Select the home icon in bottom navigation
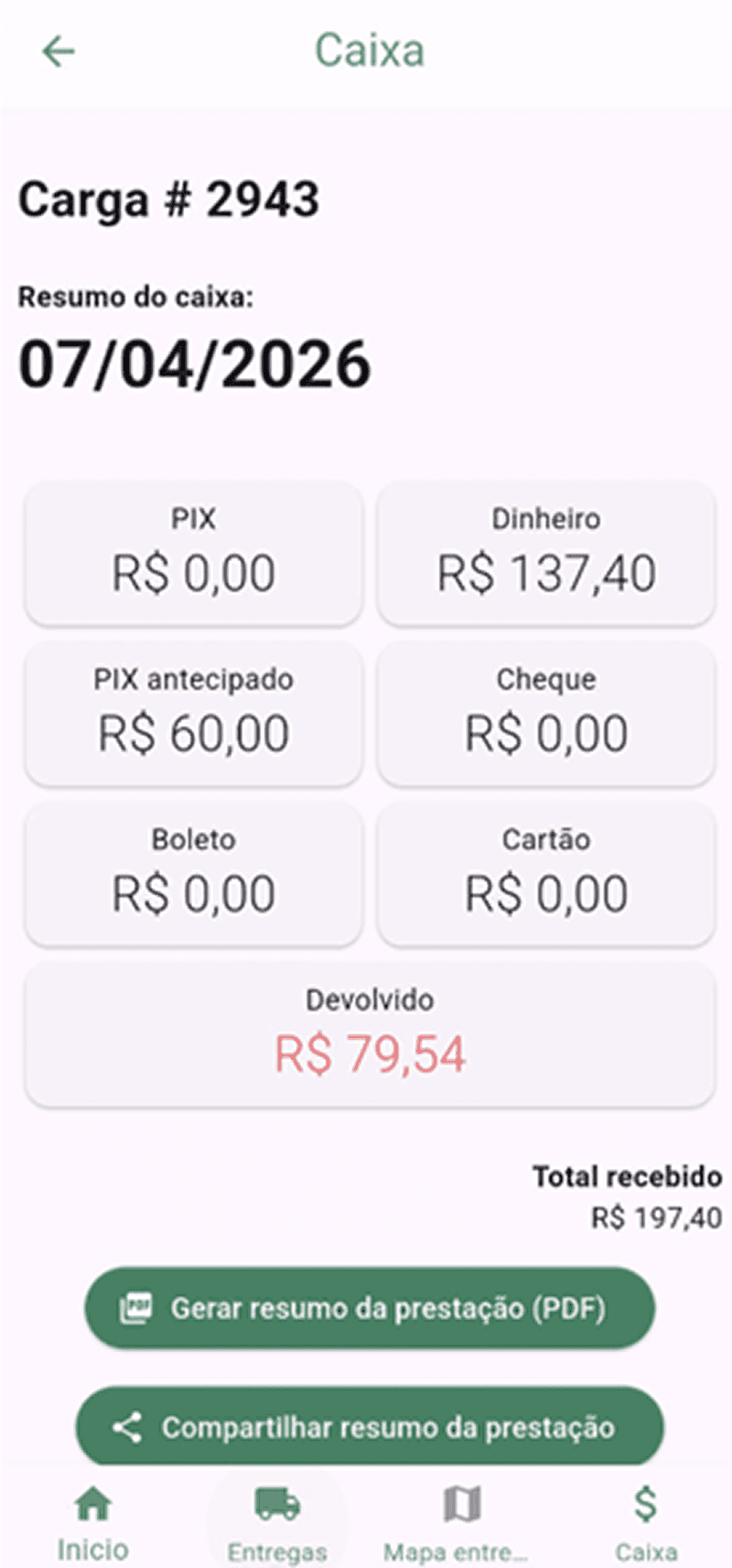This screenshot has height=1568, width=732. tap(94, 1501)
